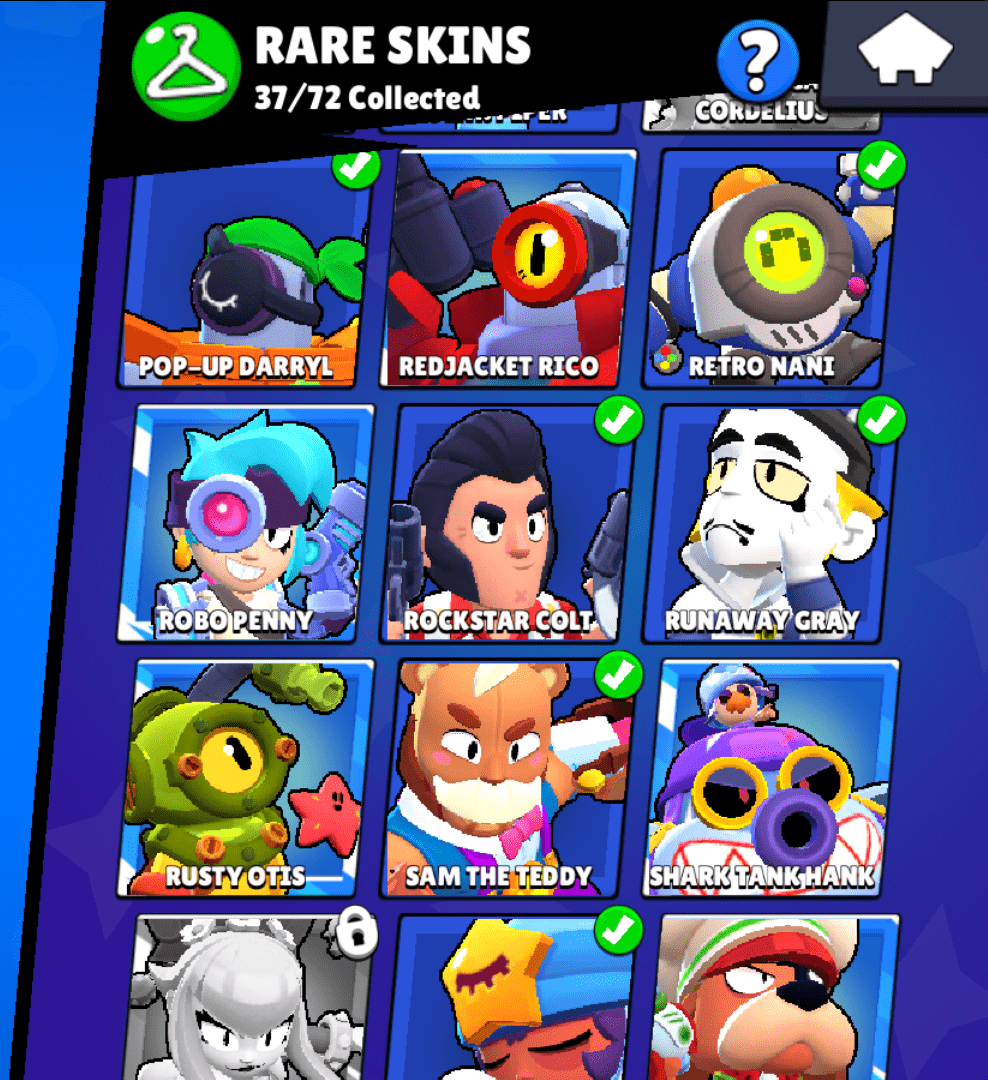Tap the Cordelius skin tile

[x=762, y=112]
